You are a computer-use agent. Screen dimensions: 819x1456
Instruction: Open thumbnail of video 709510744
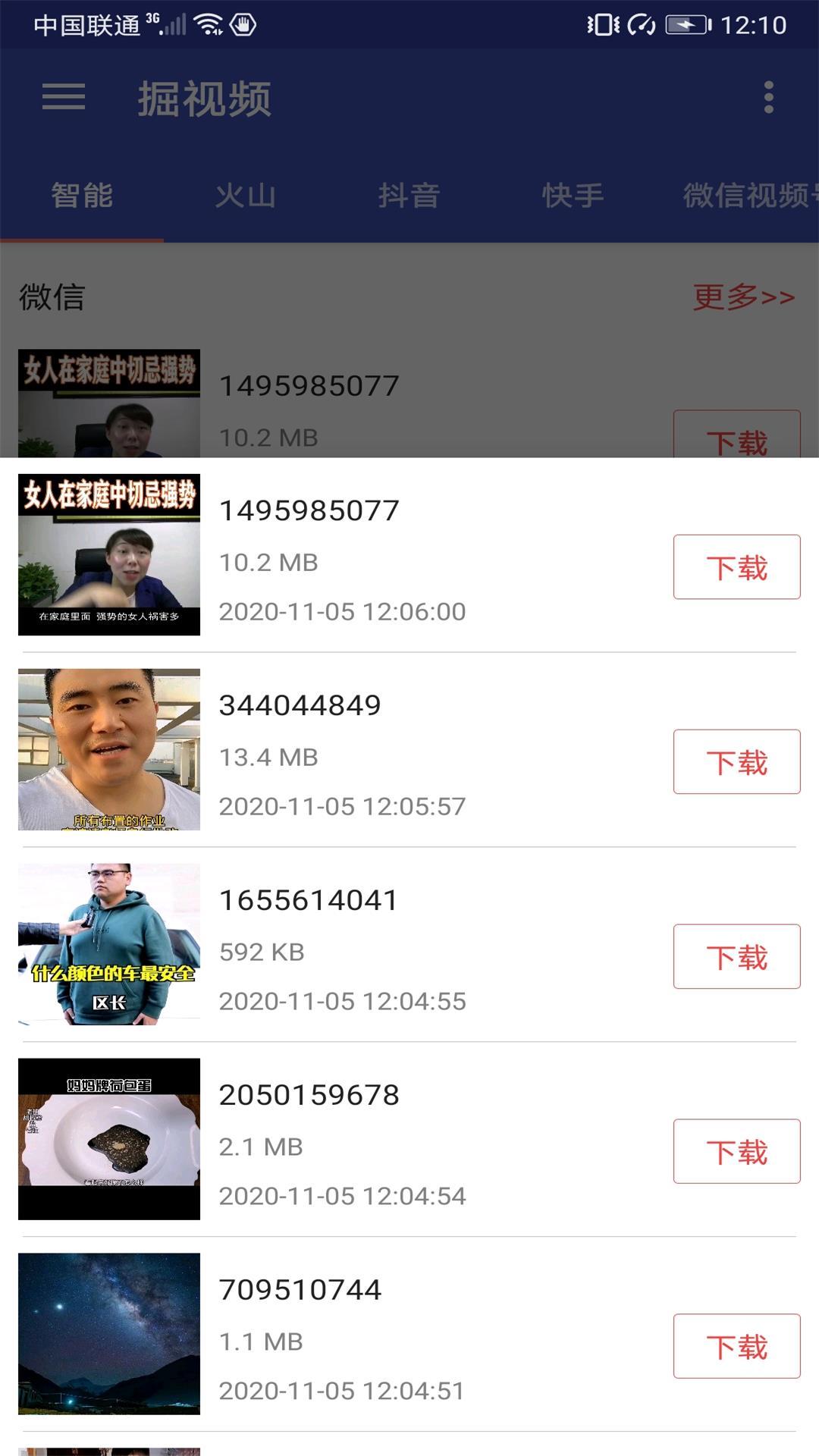point(109,1334)
